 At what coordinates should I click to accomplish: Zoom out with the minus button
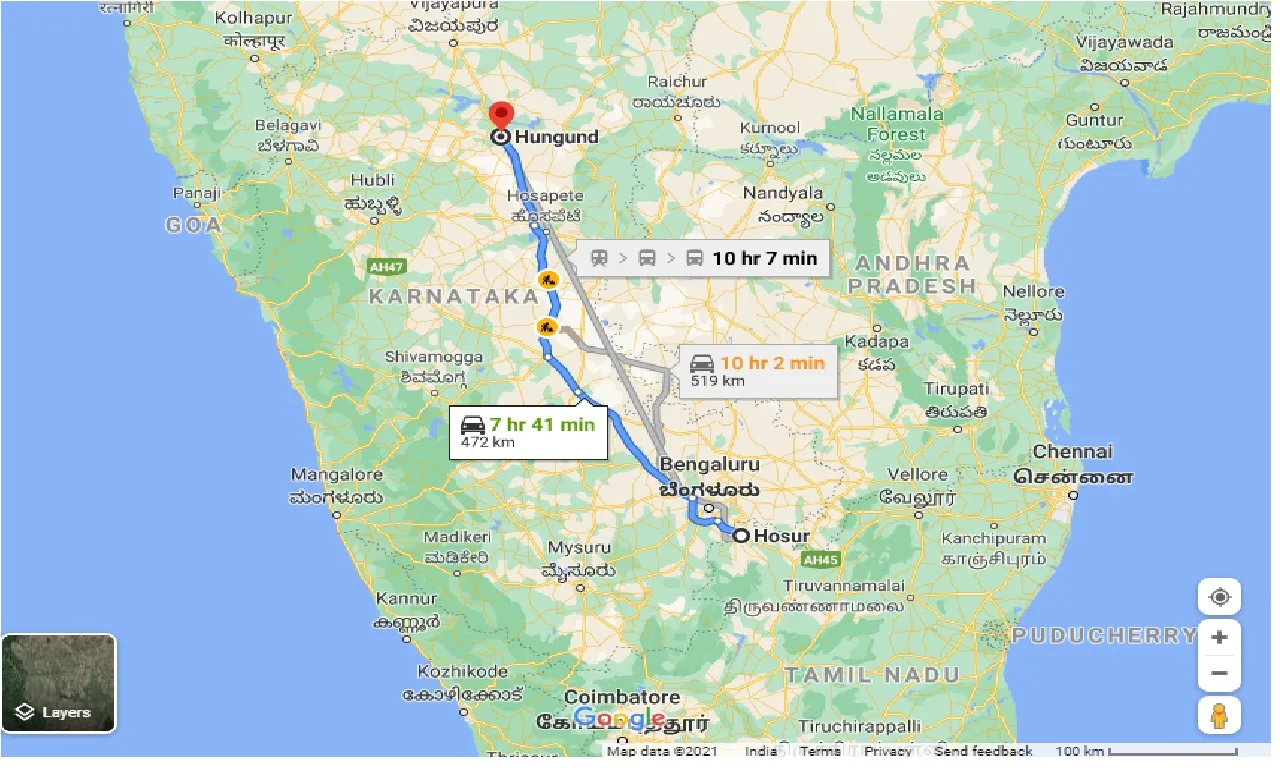point(1219,673)
